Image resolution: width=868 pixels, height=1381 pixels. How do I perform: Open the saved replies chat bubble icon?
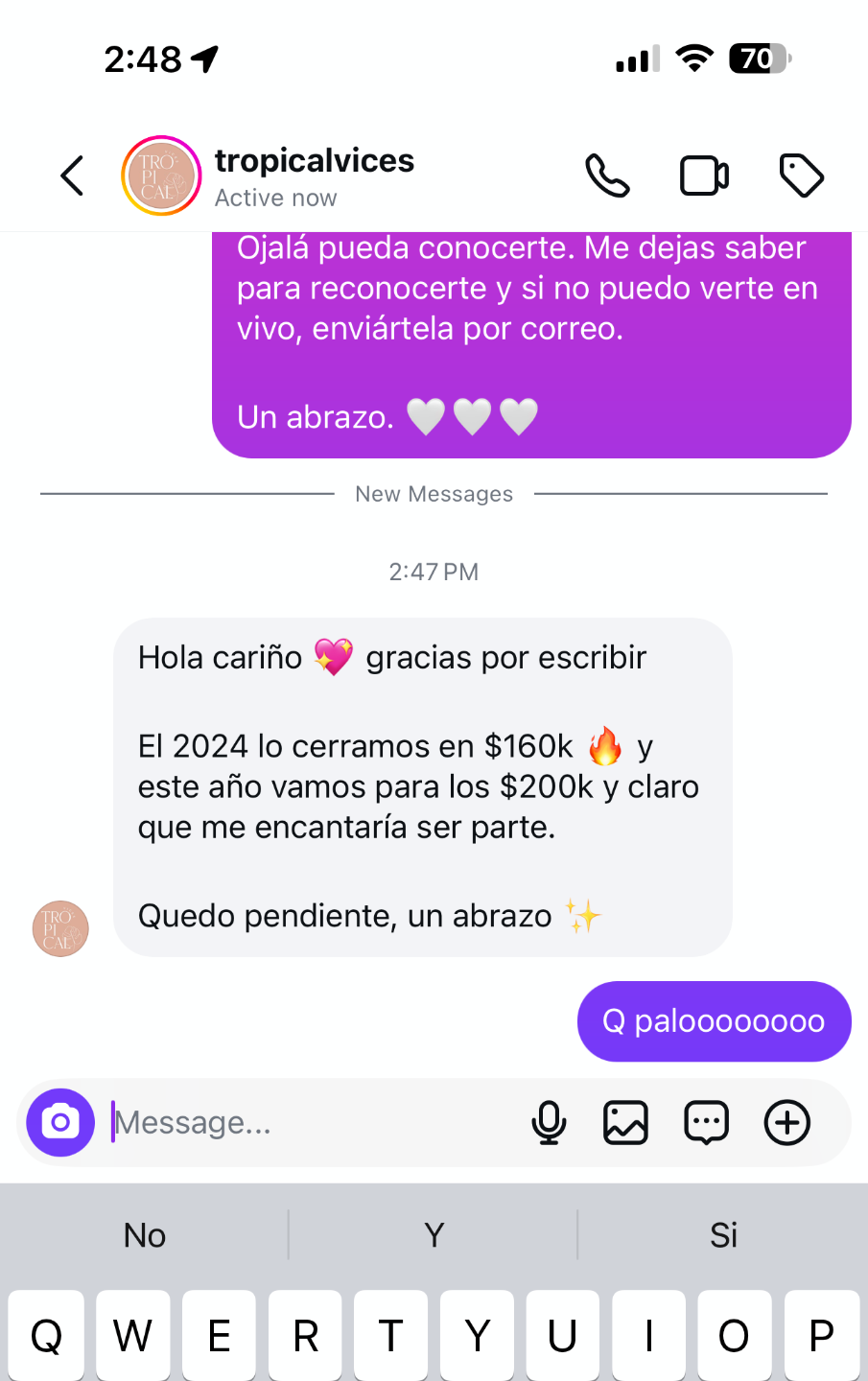(706, 1122)
